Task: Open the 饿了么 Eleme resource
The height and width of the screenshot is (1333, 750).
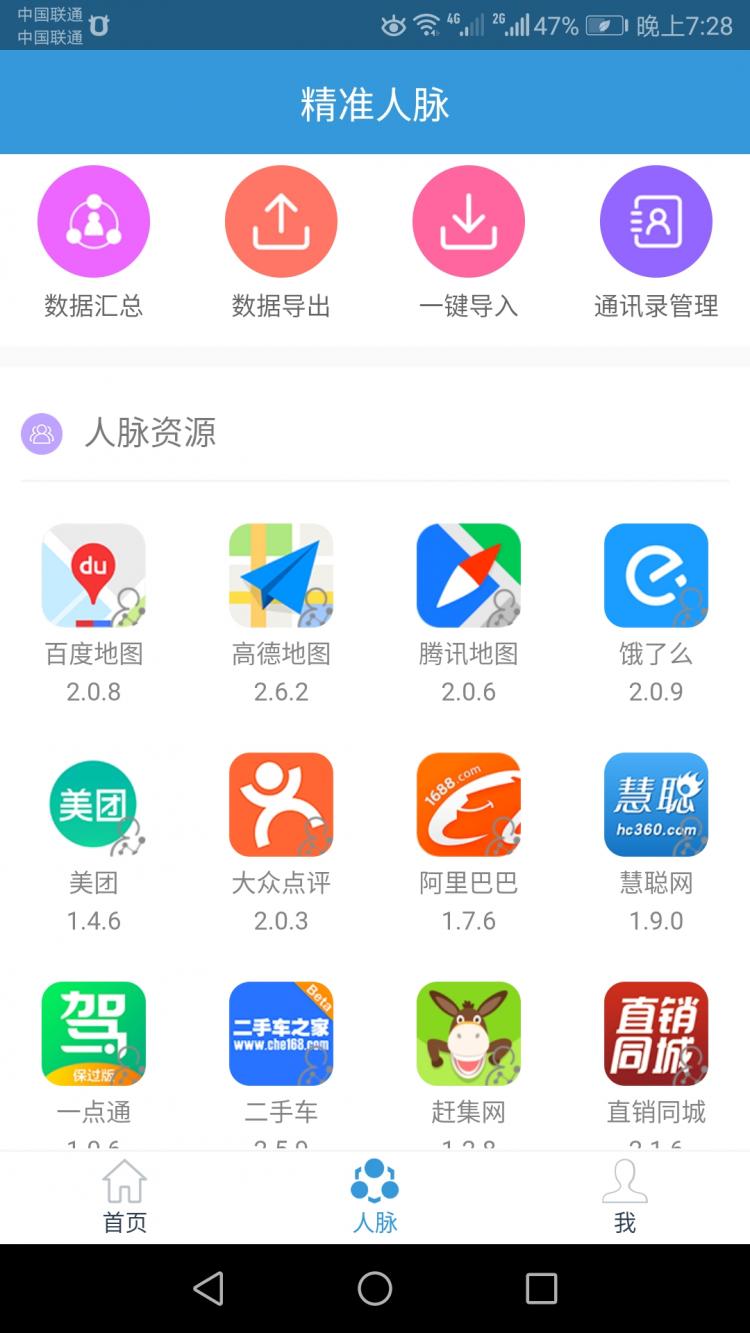Action: 656,575
